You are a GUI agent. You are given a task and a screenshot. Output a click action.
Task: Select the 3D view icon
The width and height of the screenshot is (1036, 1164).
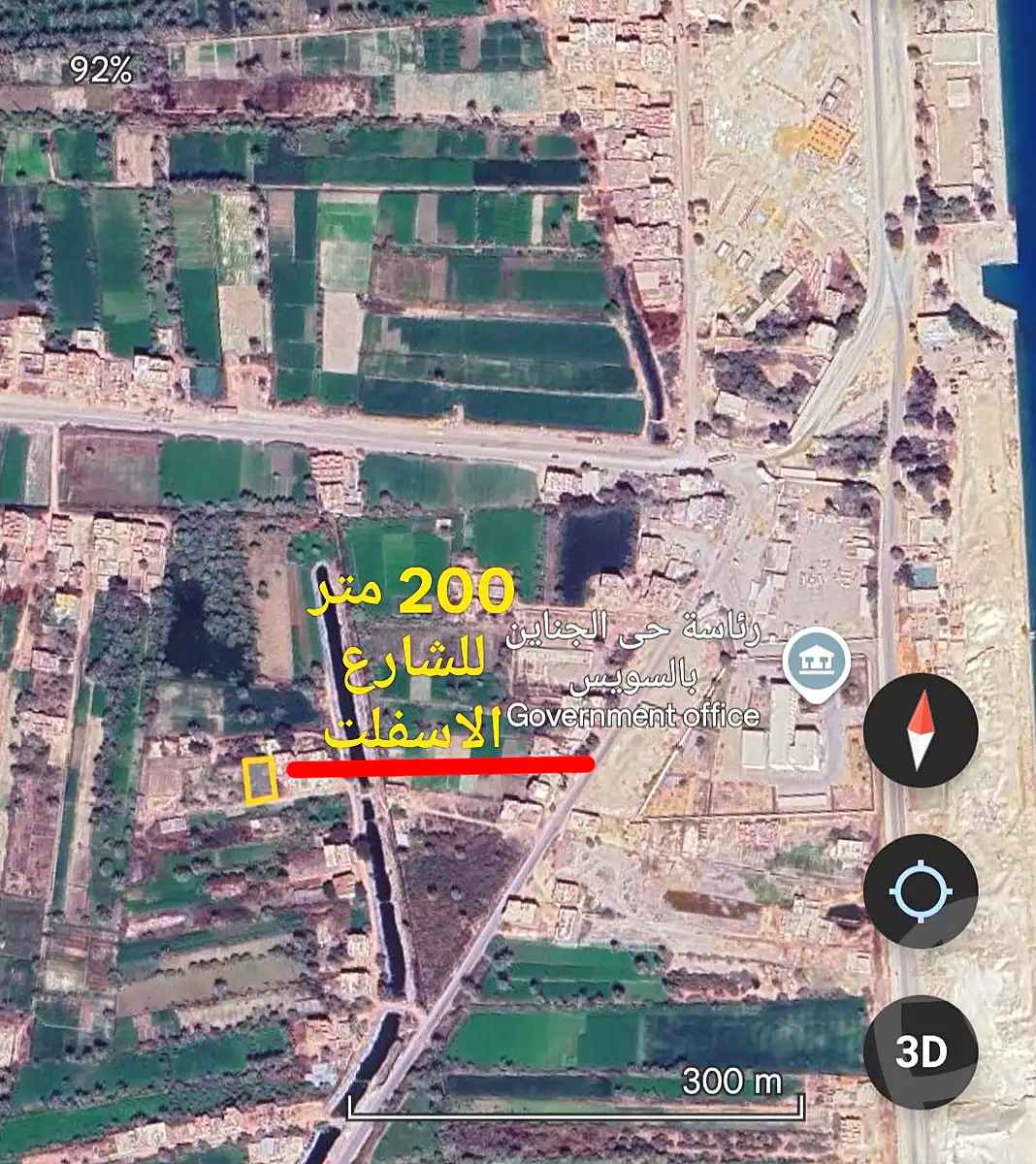[920, 1050]
